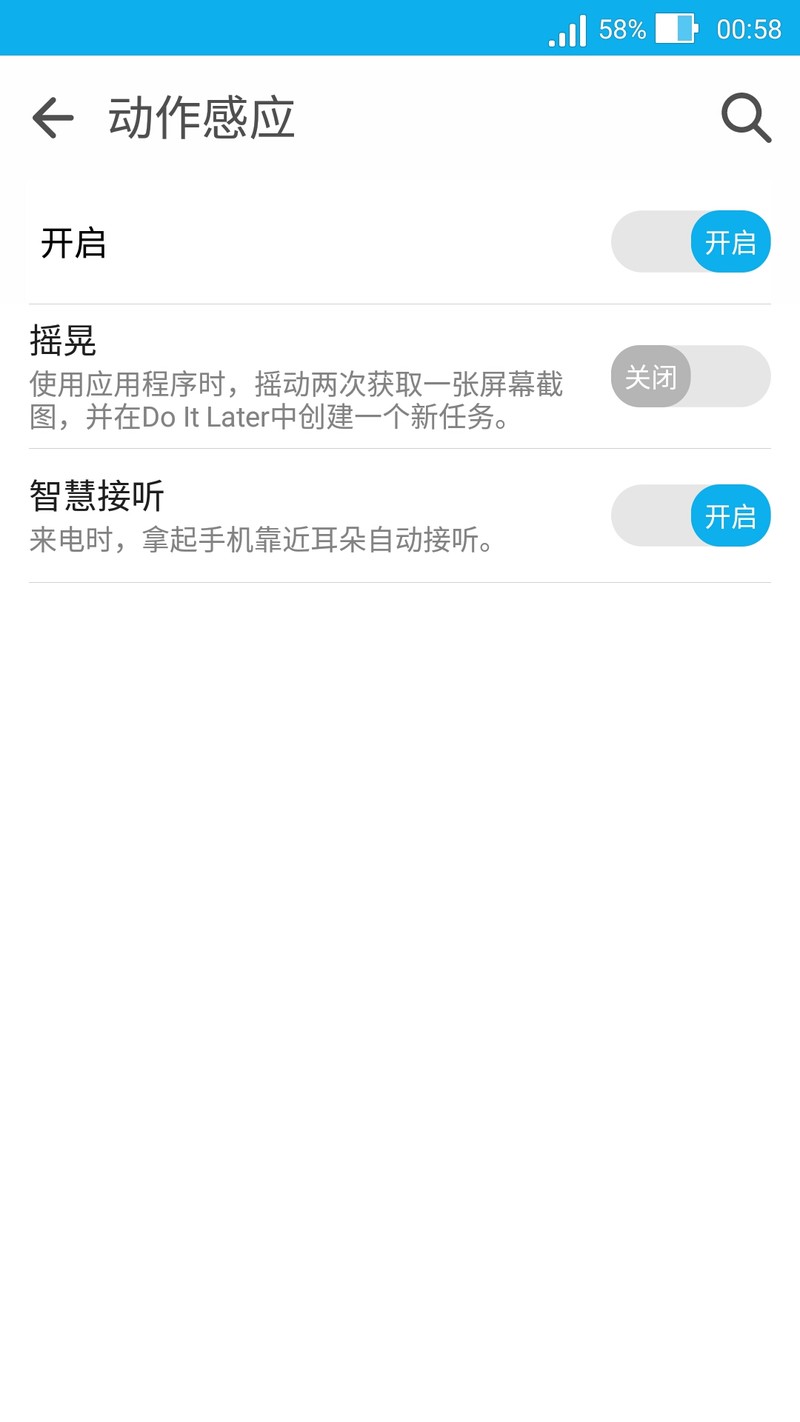Click the signal strength bars indicator

[566, 30]
